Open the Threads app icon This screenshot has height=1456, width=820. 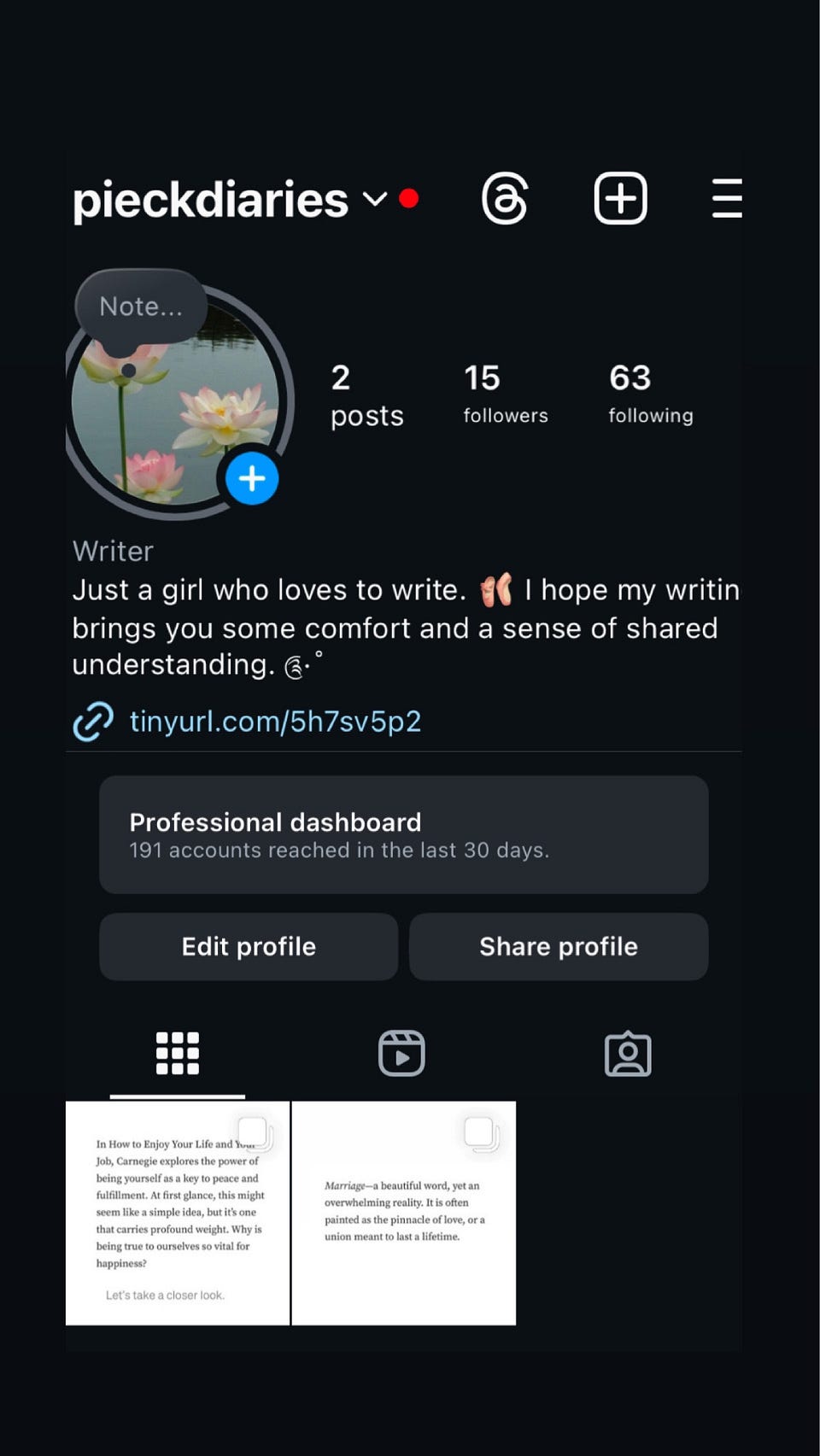pos(506,197)
